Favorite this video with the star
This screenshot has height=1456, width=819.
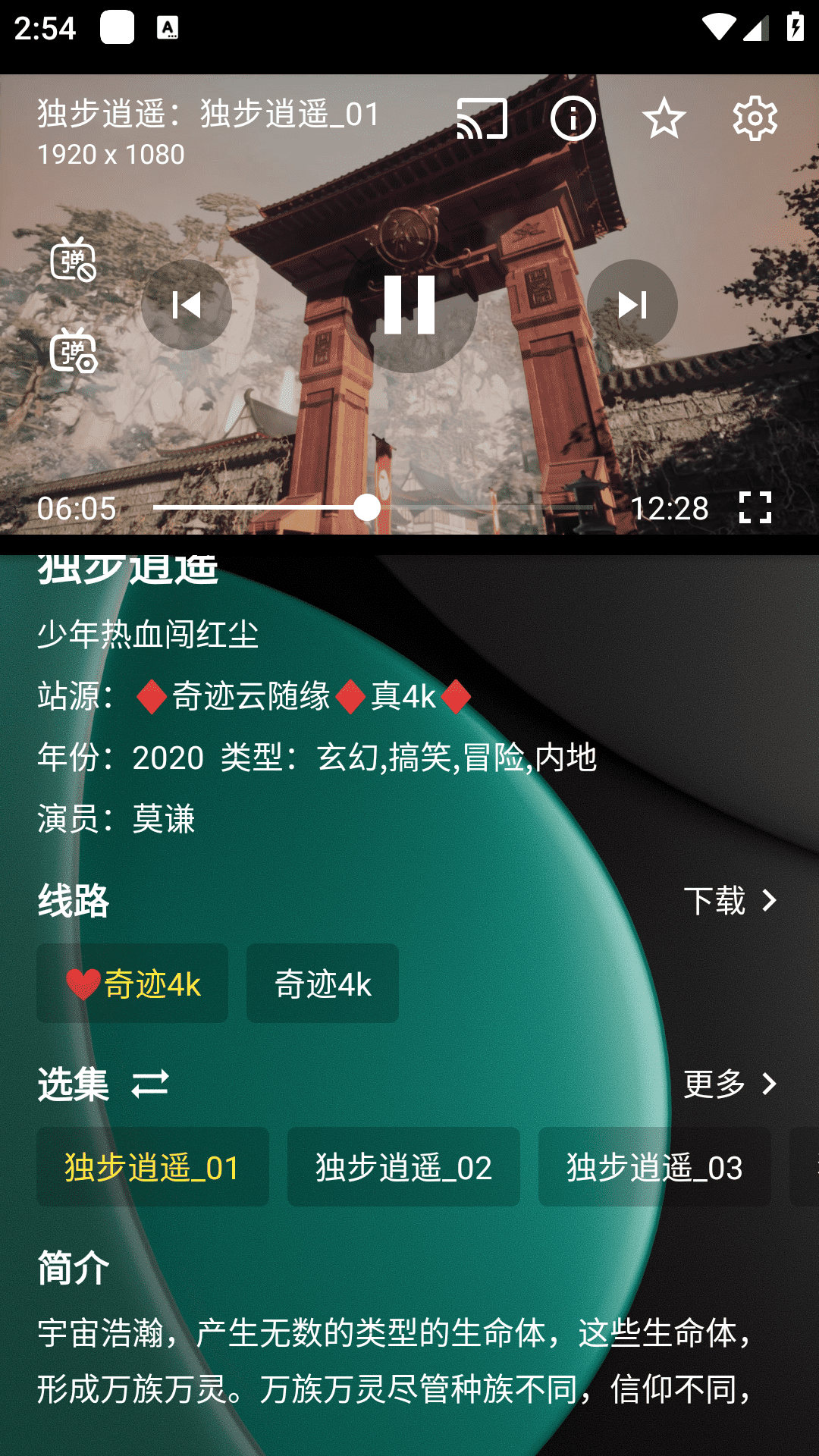664,118
